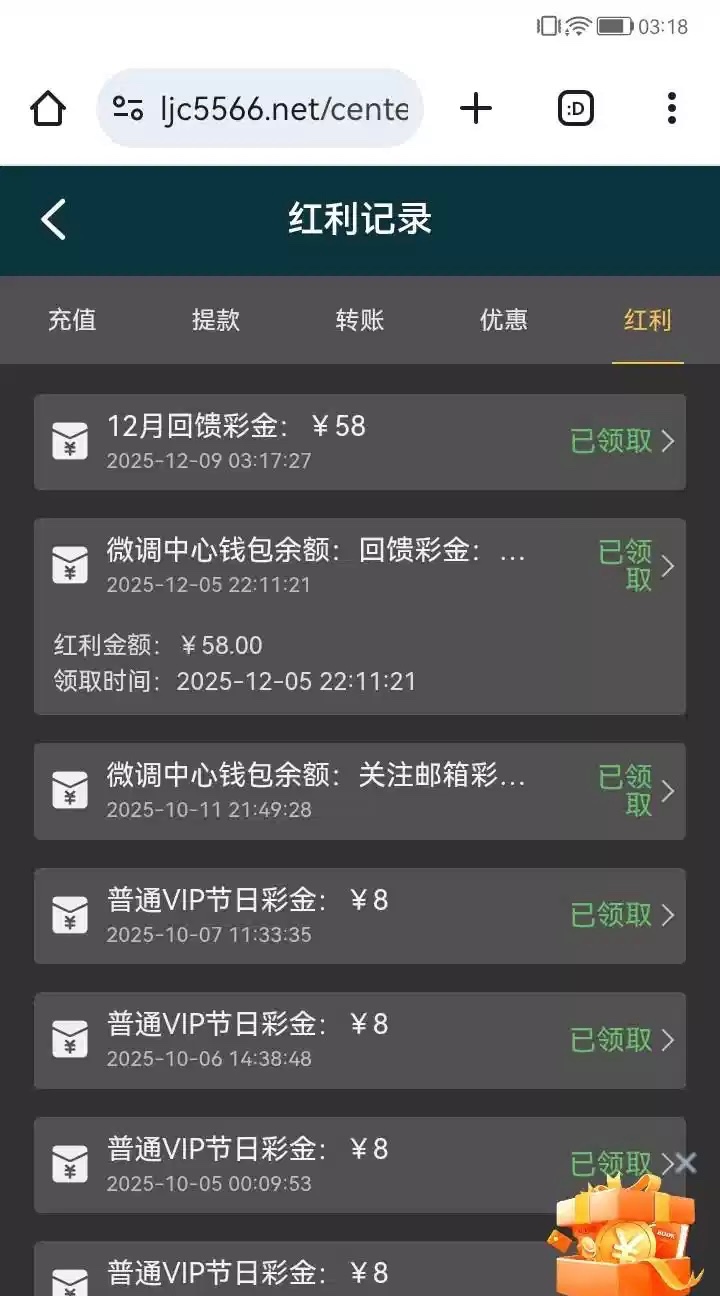Expand the 关注邮箱彩 record dated 2025-10-11
This screenshot has width=720, height=1296.
tap(360, 791)
